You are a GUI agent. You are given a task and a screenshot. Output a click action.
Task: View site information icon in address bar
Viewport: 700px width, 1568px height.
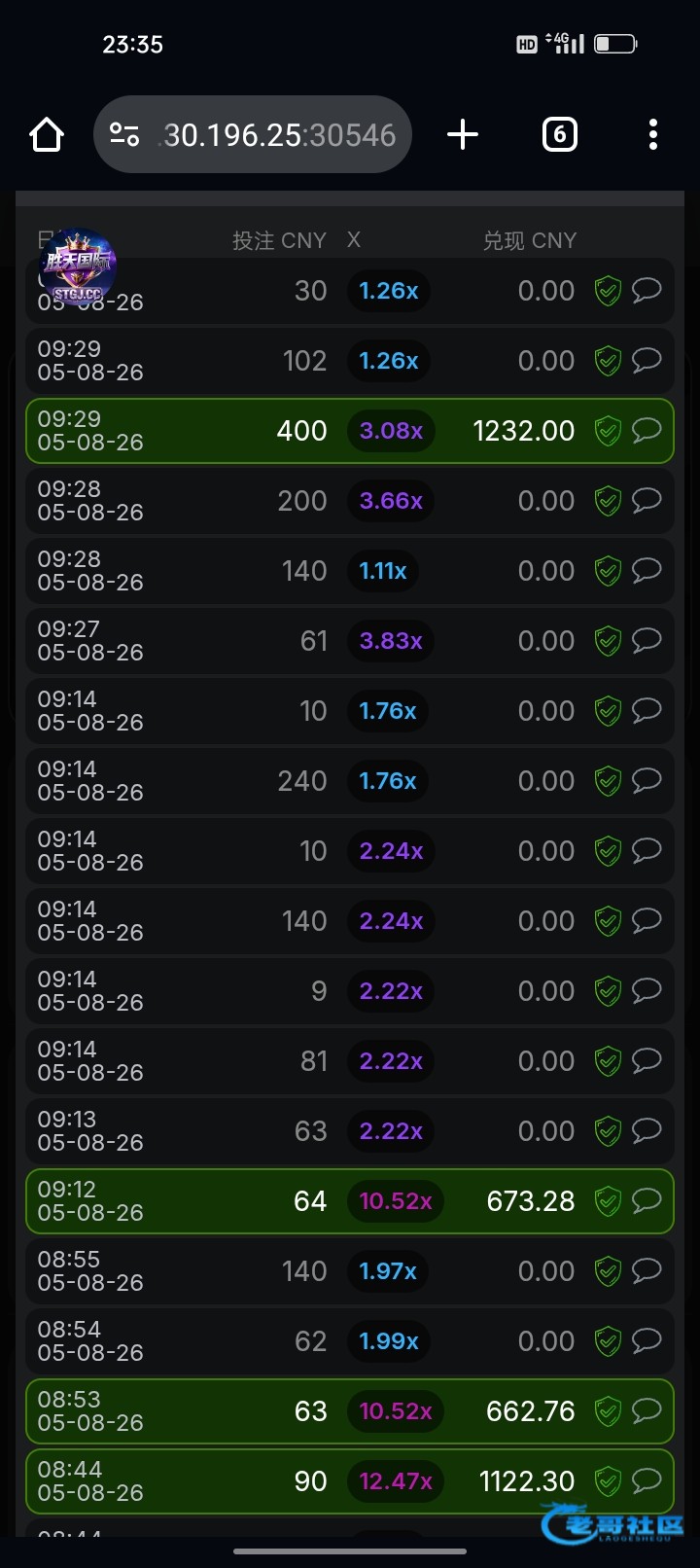tap(124, 134)
